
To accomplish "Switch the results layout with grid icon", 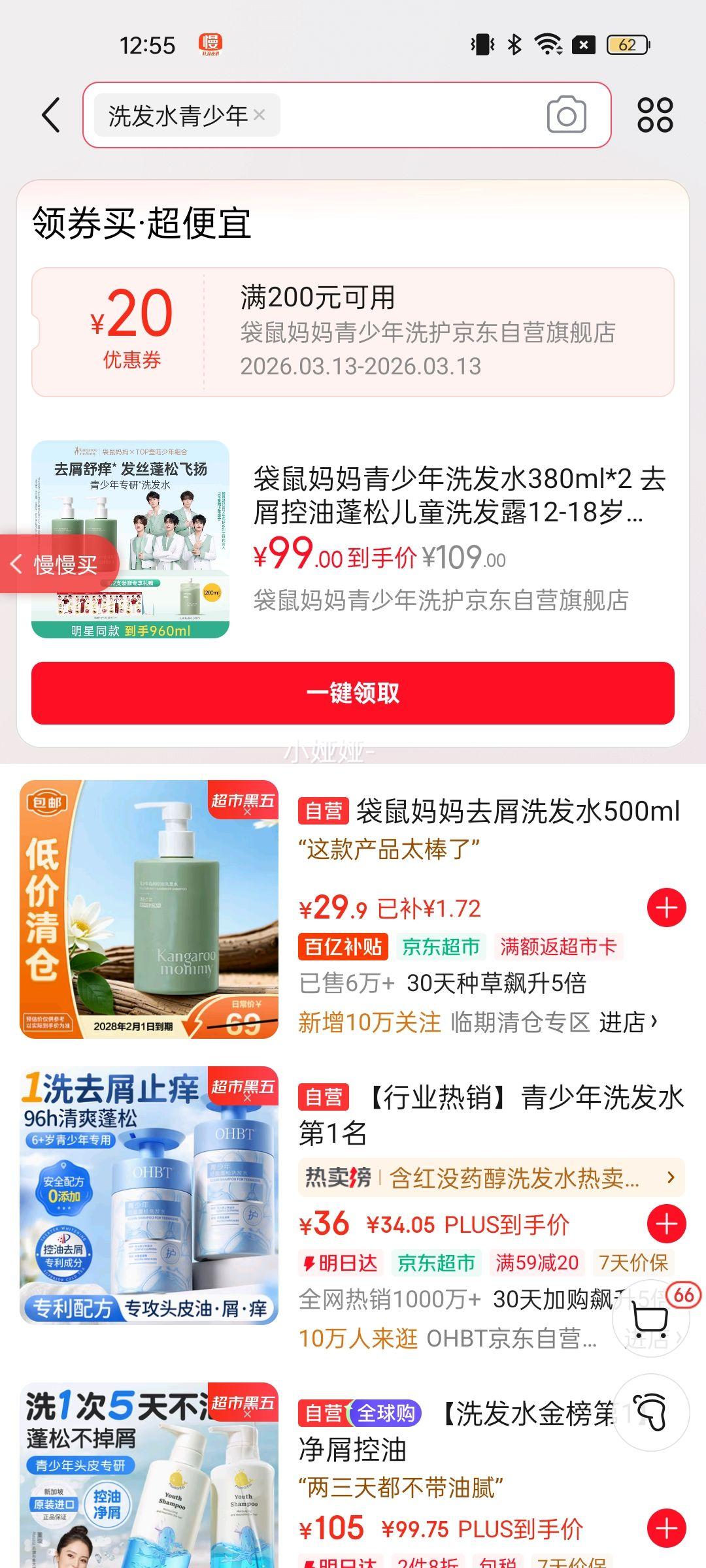I will coord(654,116).
